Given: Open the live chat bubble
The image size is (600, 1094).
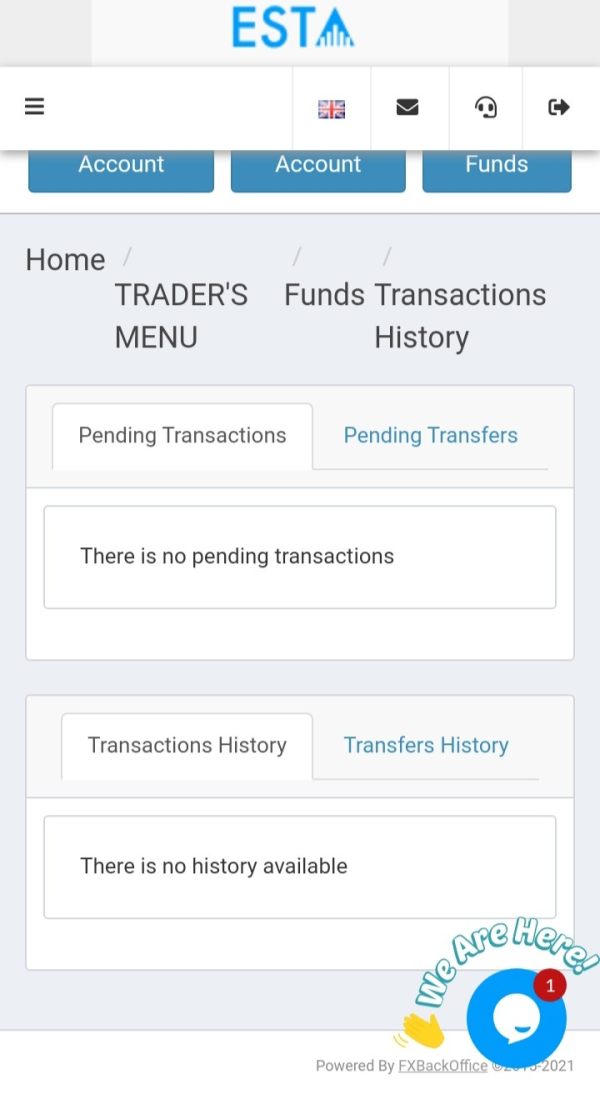Looking at the screenshot, I should [x=516, y=1016].
